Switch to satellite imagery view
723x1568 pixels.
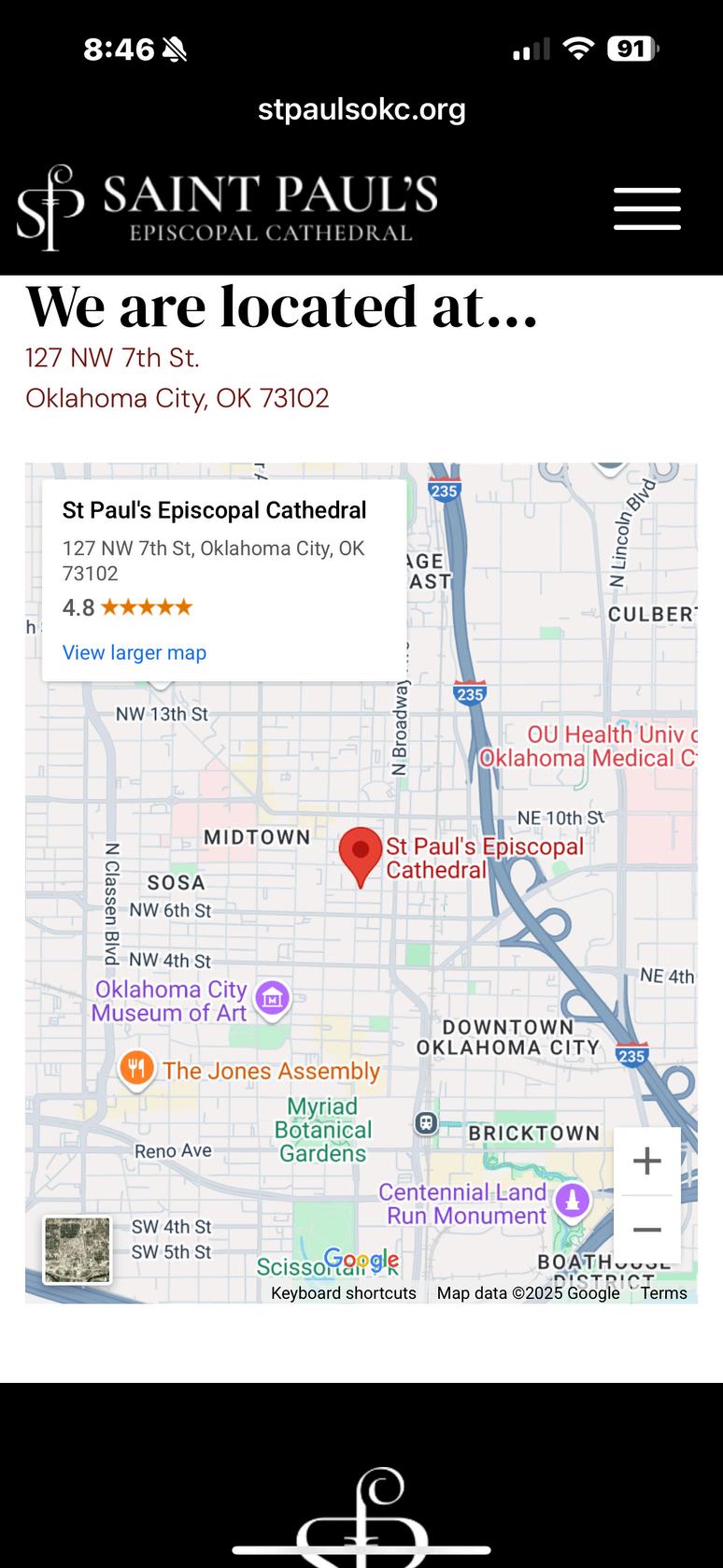point(78,1249)
